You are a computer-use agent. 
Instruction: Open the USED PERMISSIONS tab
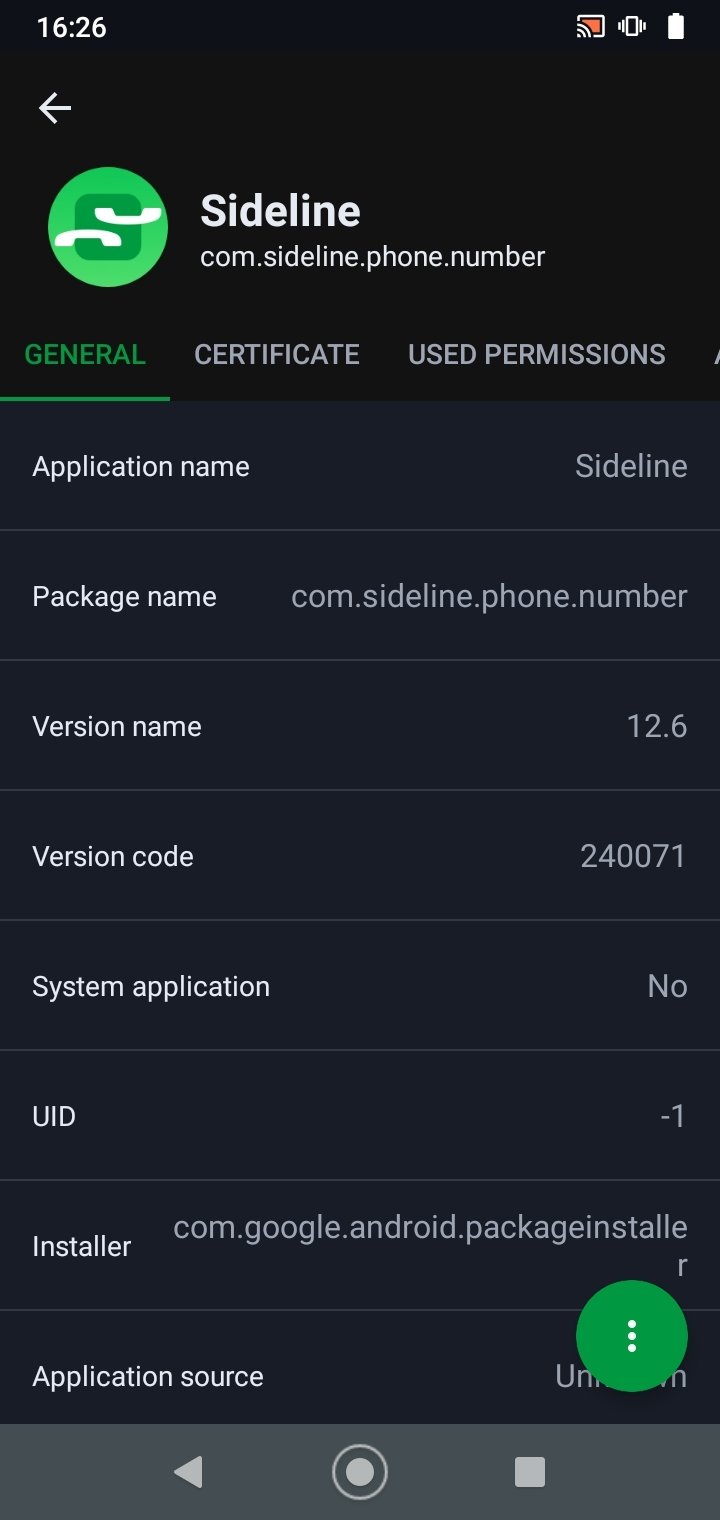click(536, 354)
